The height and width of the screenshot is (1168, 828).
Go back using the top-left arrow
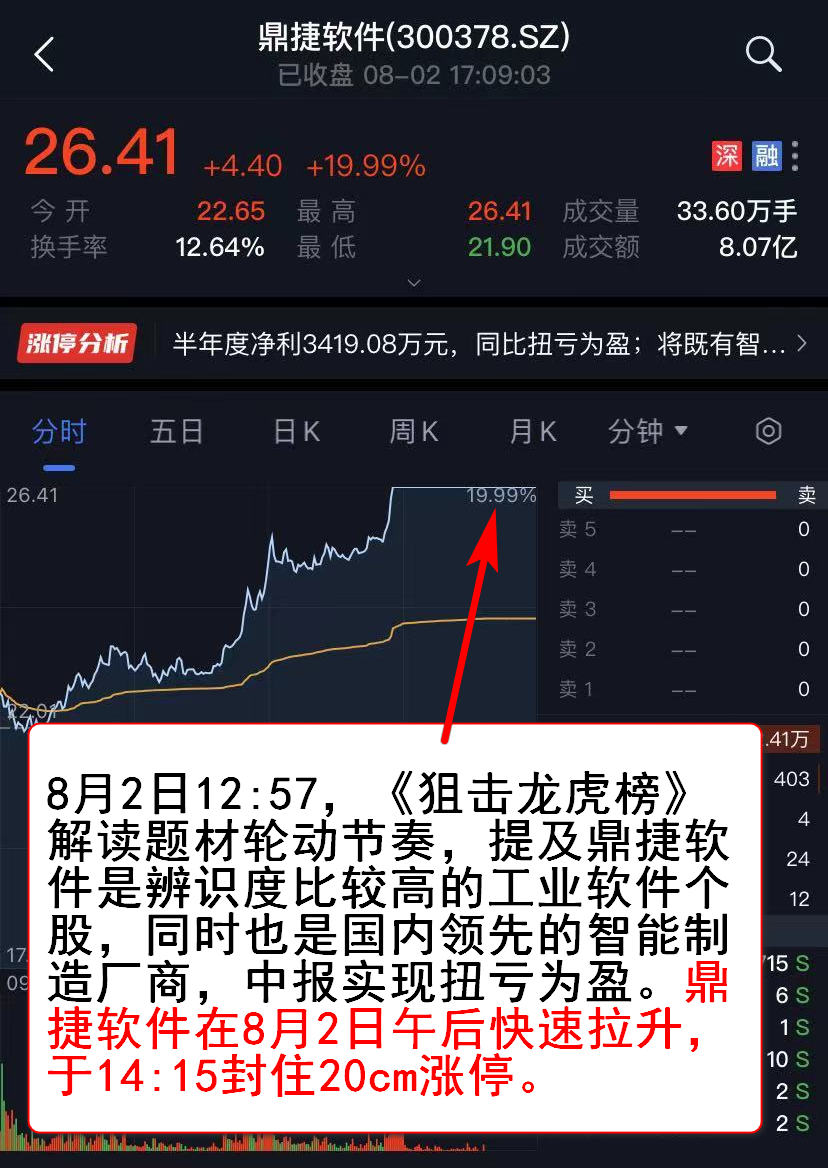pos(44,55)
